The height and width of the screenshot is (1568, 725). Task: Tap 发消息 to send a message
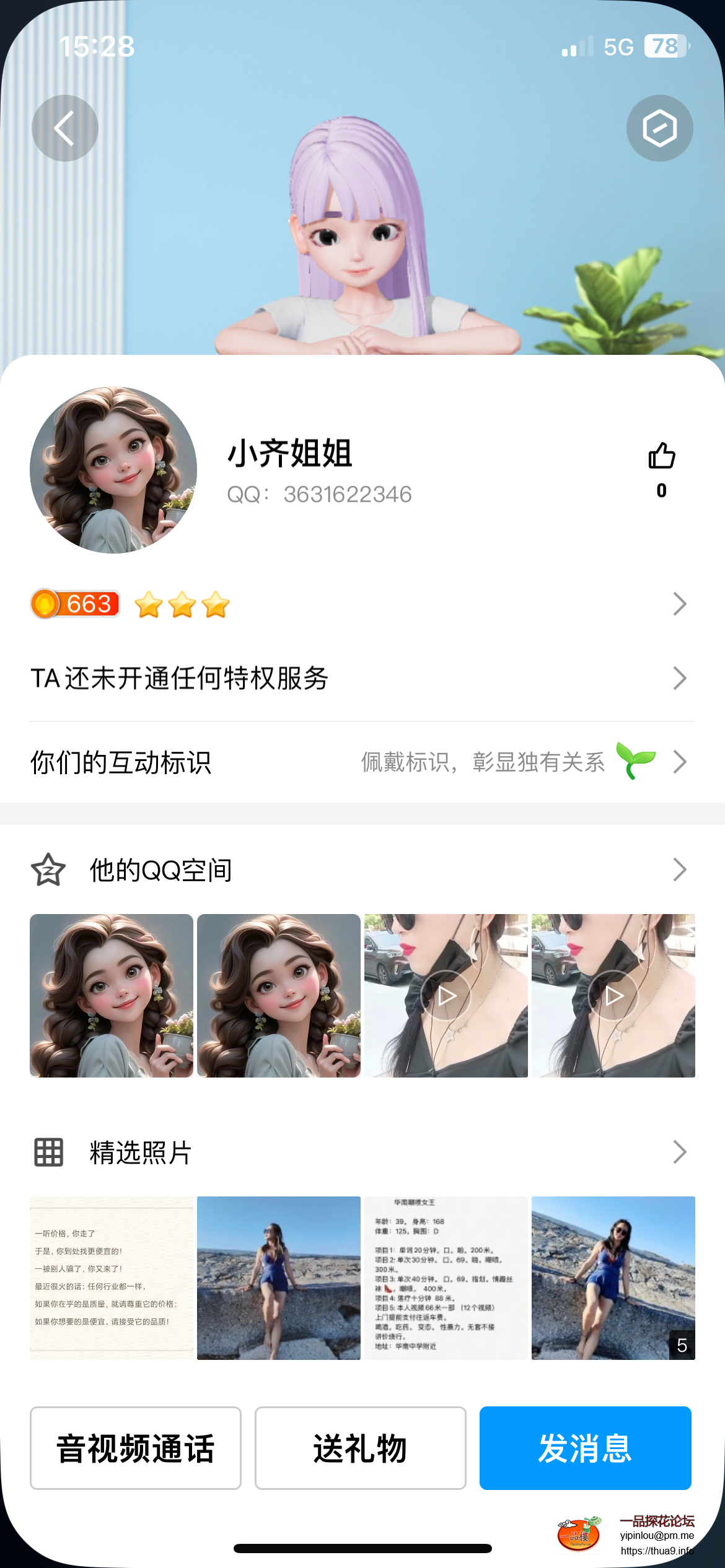pos(585,1448)
